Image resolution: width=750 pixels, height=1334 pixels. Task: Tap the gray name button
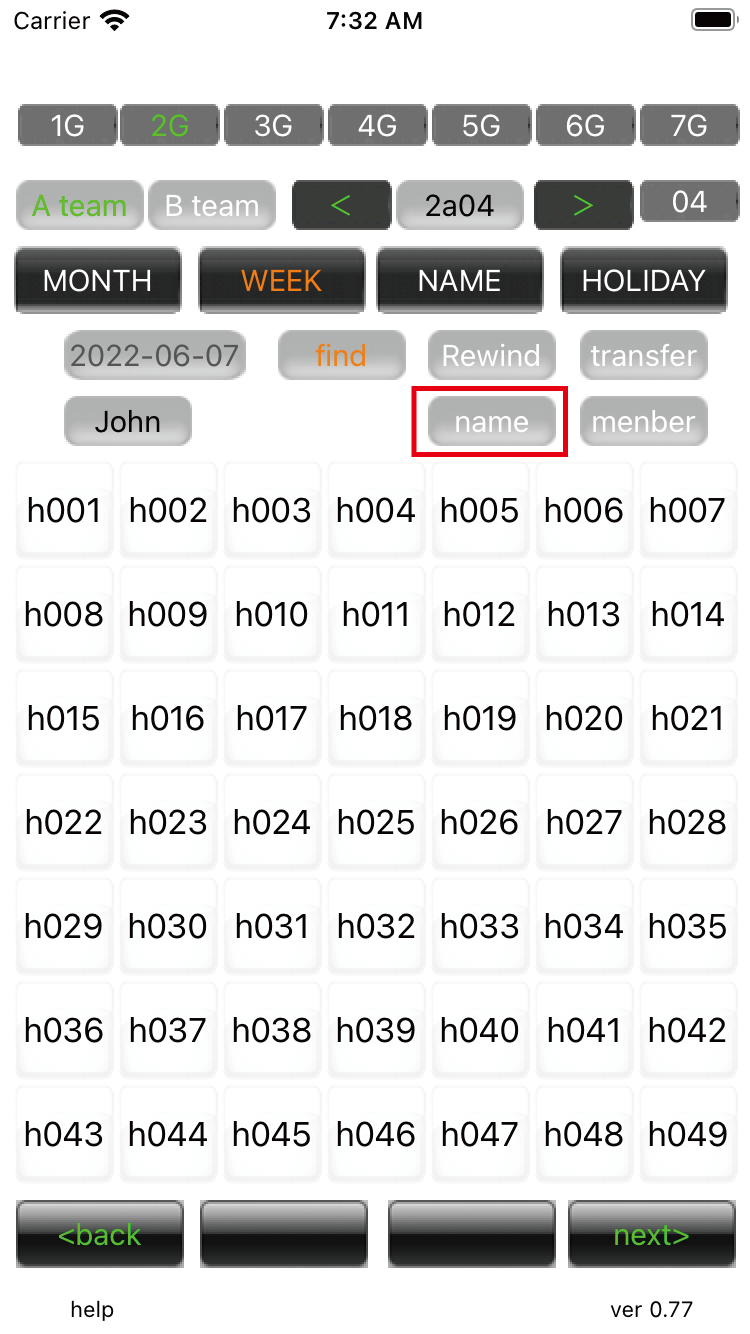coord(491,422)
